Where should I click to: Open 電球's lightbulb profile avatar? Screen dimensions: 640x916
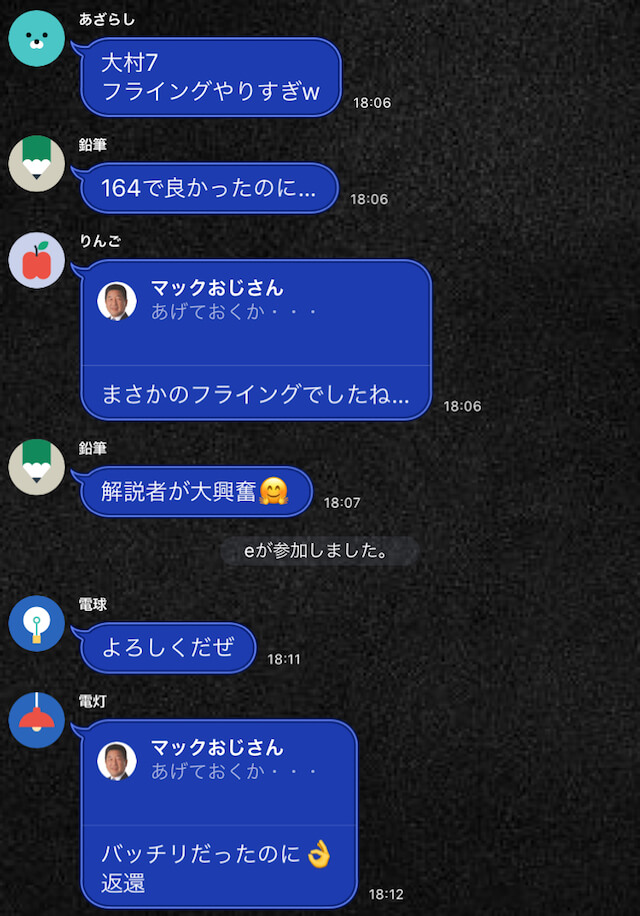click(36, 624)
